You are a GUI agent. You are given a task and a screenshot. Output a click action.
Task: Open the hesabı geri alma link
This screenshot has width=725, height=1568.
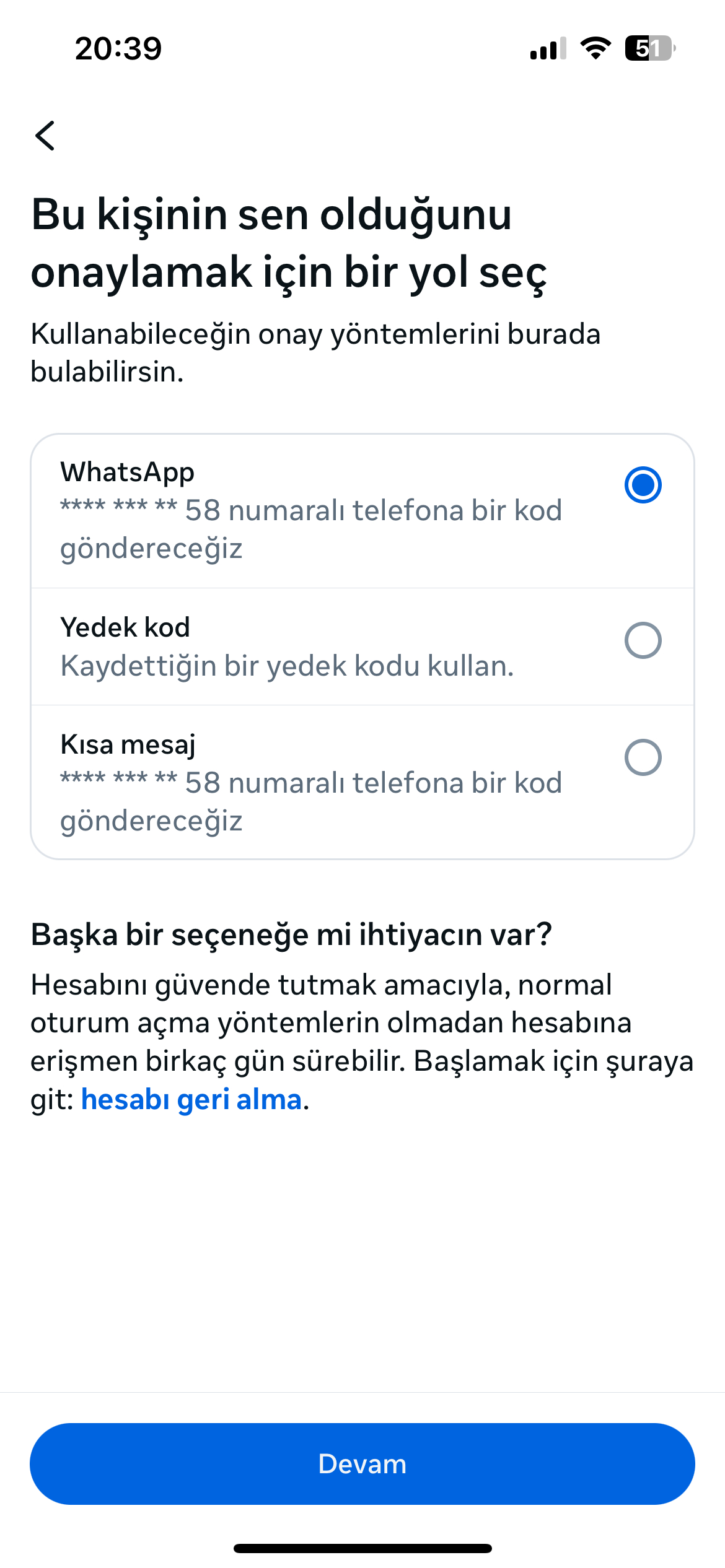191,1100
